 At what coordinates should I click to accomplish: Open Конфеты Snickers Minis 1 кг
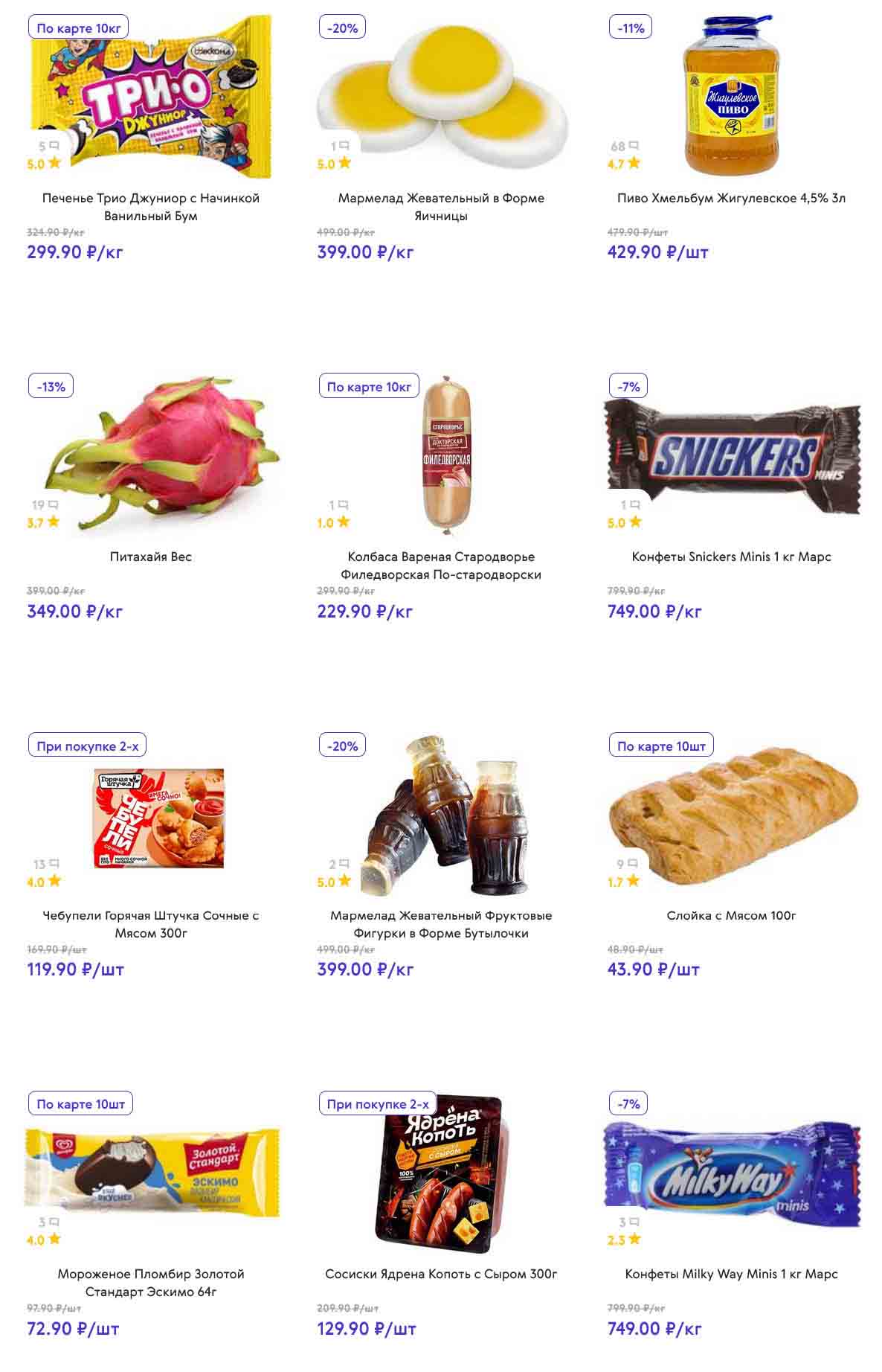pyautogui.click(x=731, y=557)
